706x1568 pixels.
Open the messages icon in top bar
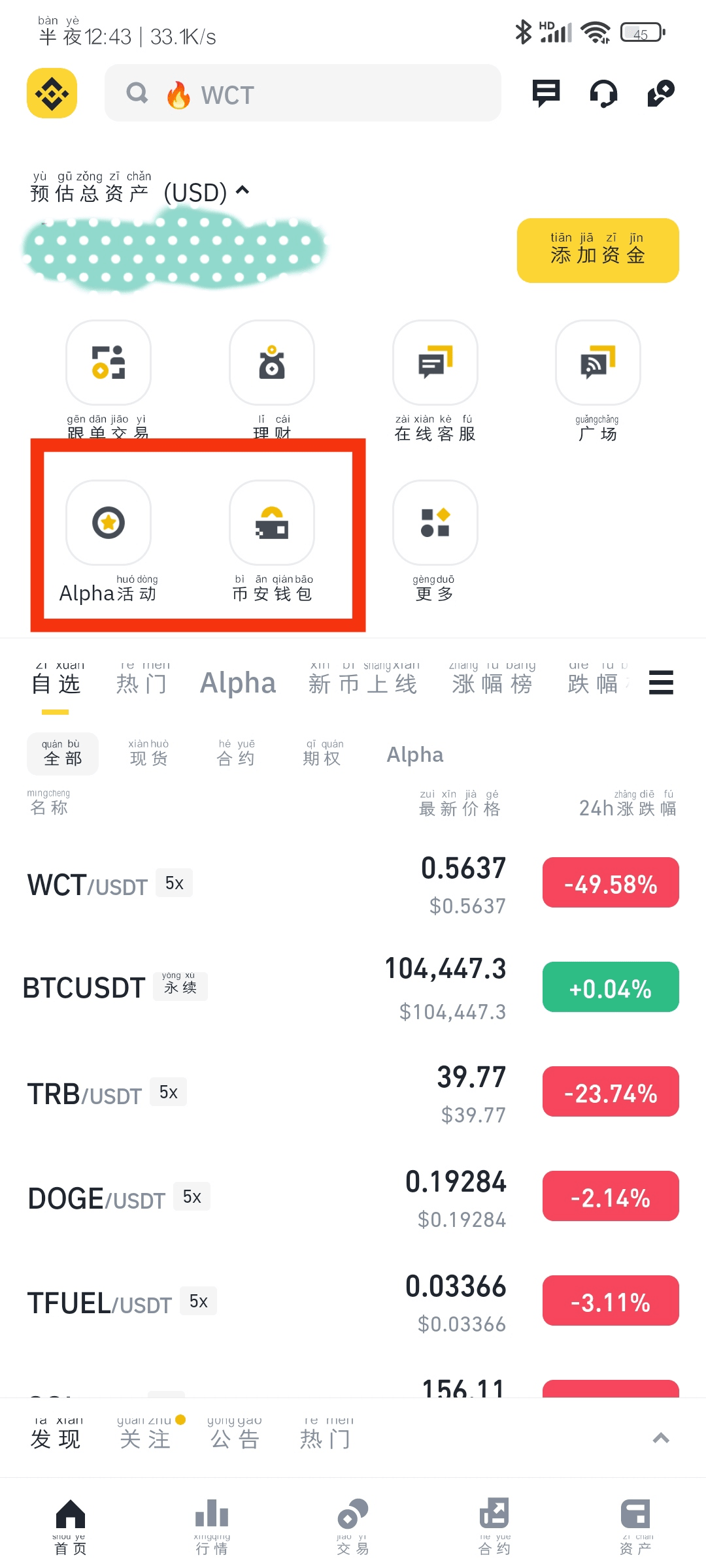(546, 93)
